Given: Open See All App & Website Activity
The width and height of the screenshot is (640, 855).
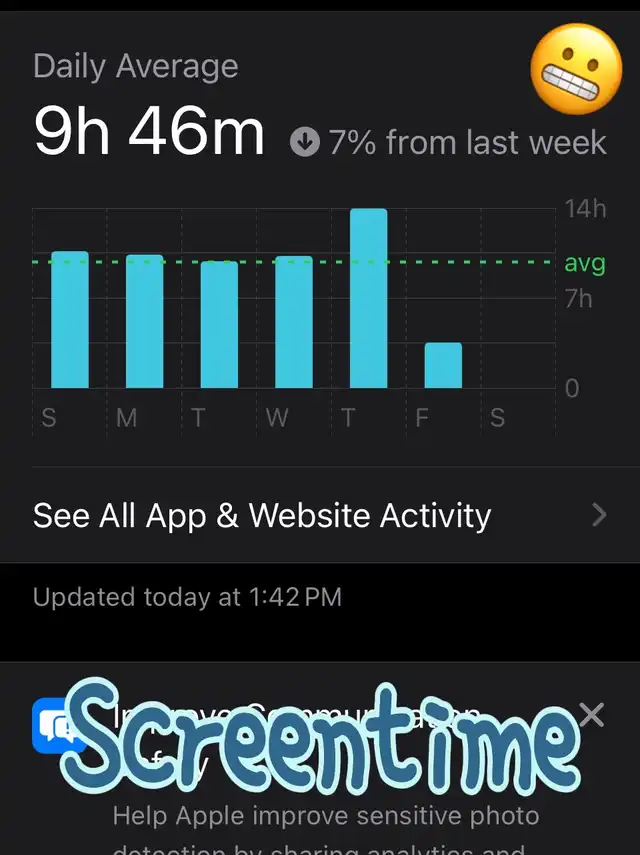Looking at the screenshot, I should (320, 515).
